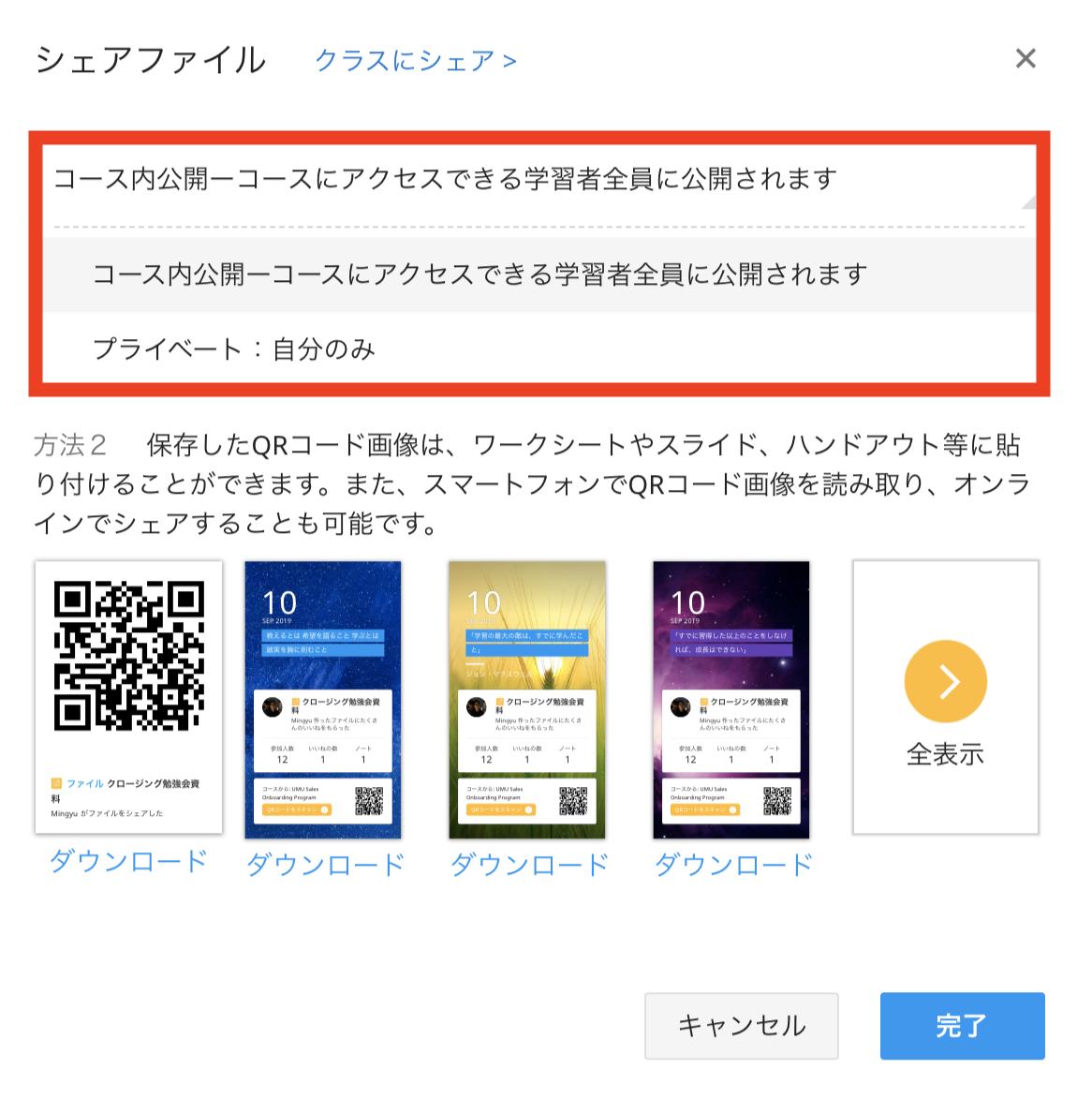Select プライベート:自分のみ option
Screen dimensions: 1092x1098
tap(234, 349)
